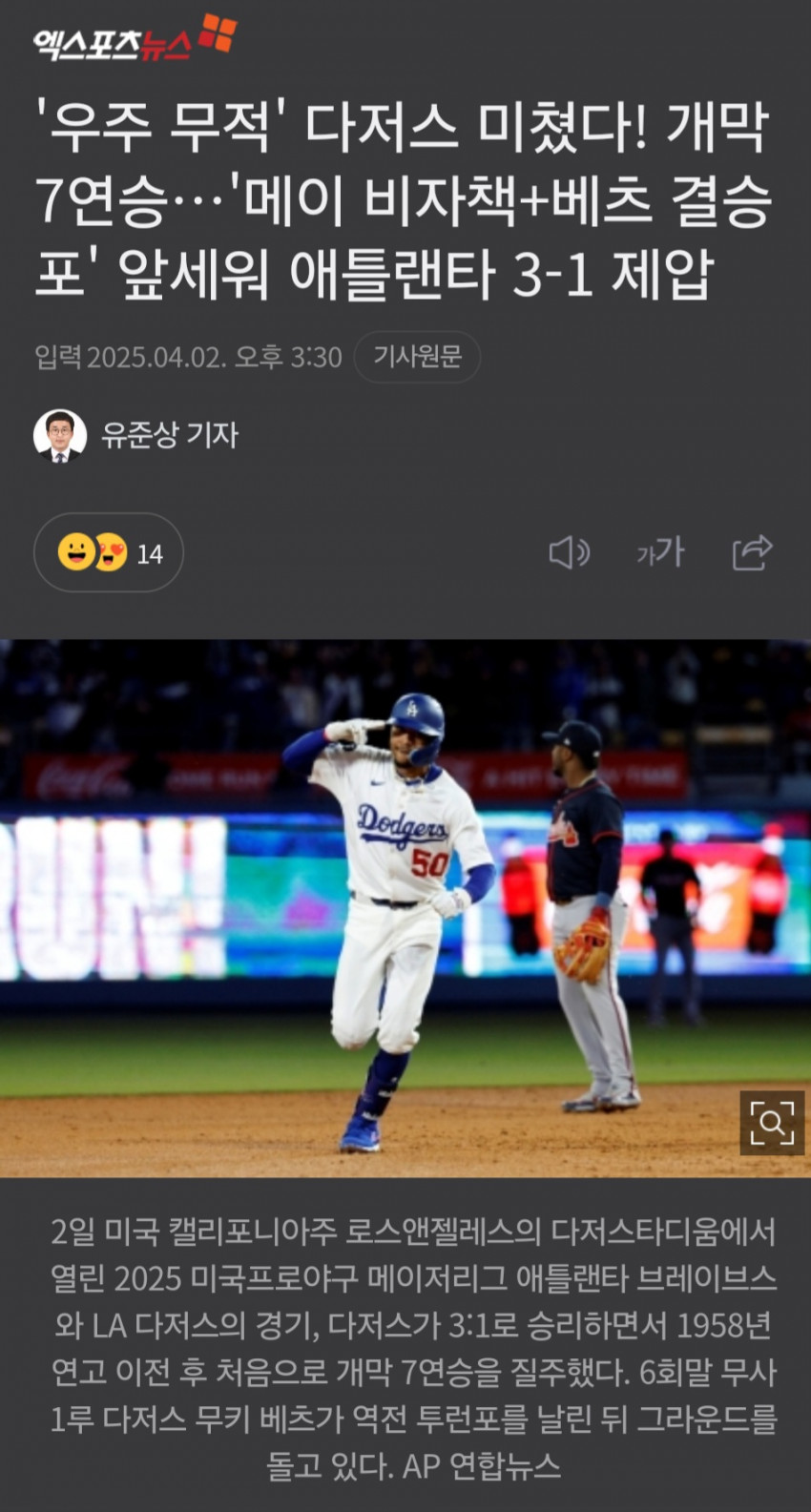811x1512 pixels.
Task: Change font size with the 가가 icon
Action: coord(660,552)
